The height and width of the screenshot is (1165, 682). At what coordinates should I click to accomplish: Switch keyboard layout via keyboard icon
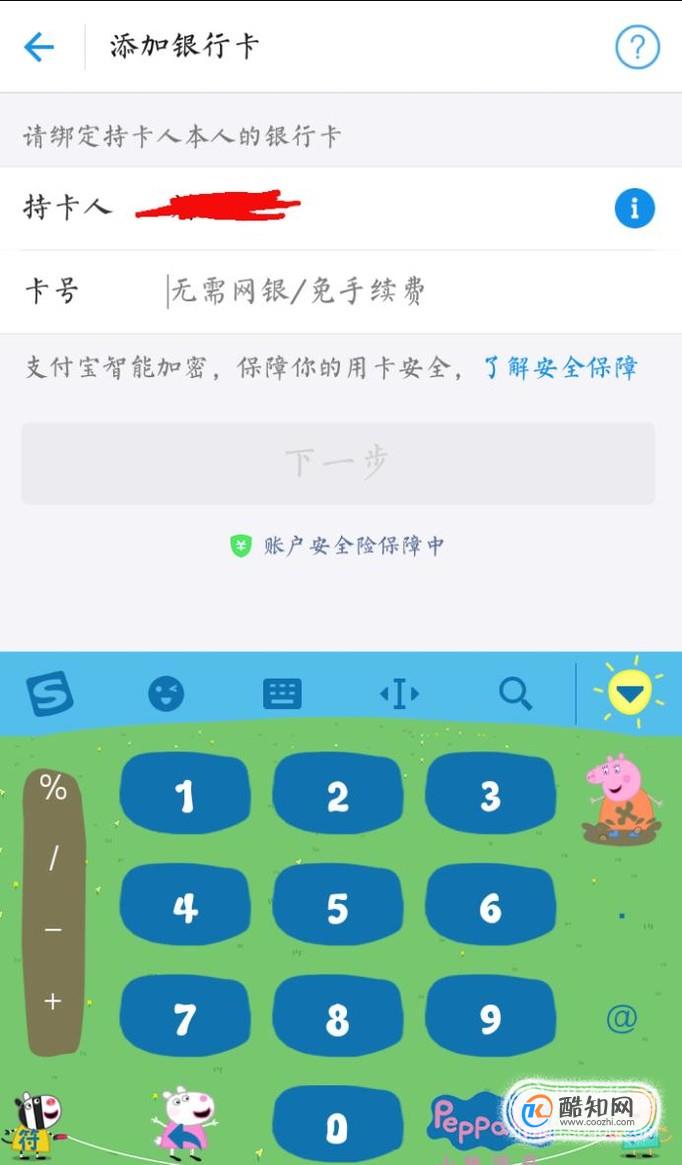(282, 693)
